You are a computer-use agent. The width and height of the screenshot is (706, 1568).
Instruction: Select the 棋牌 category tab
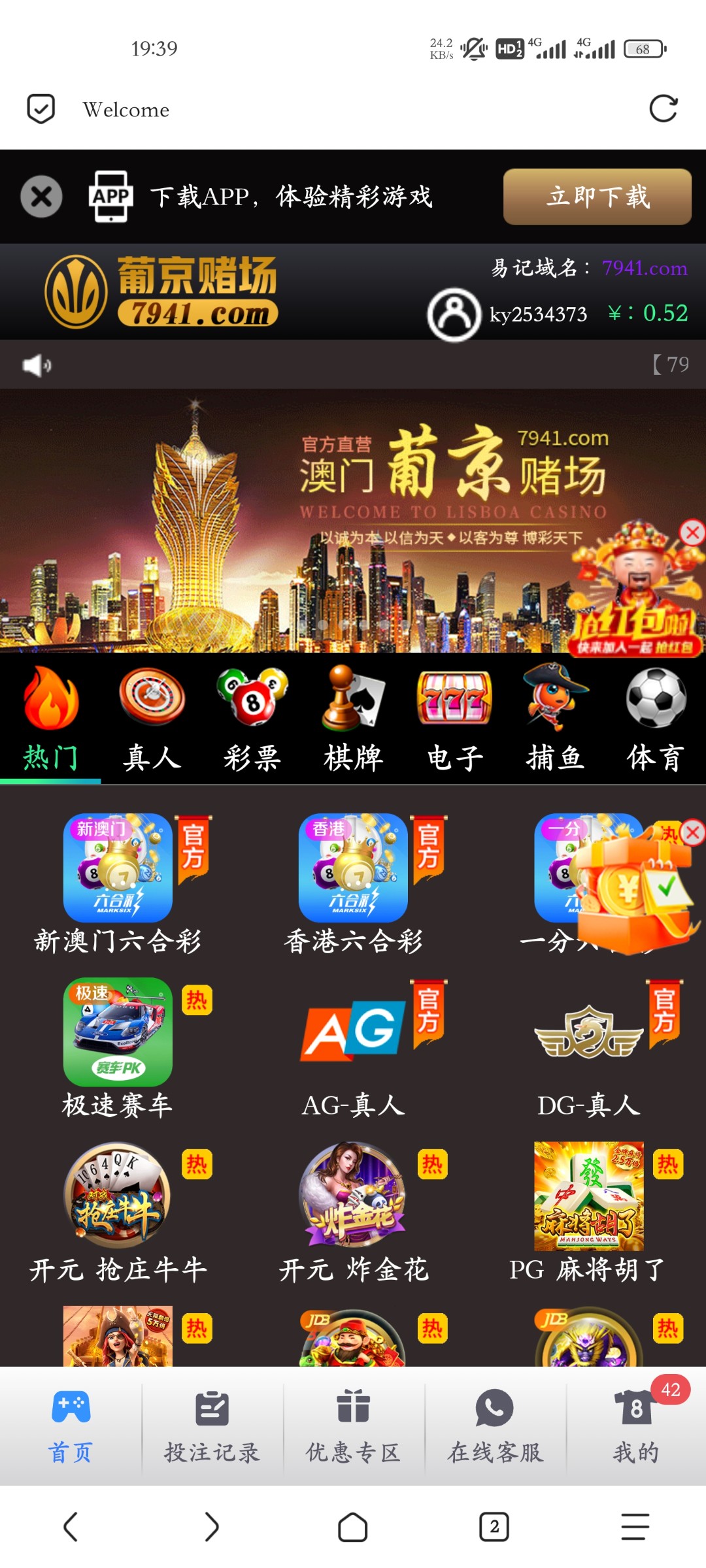(353, 719)
